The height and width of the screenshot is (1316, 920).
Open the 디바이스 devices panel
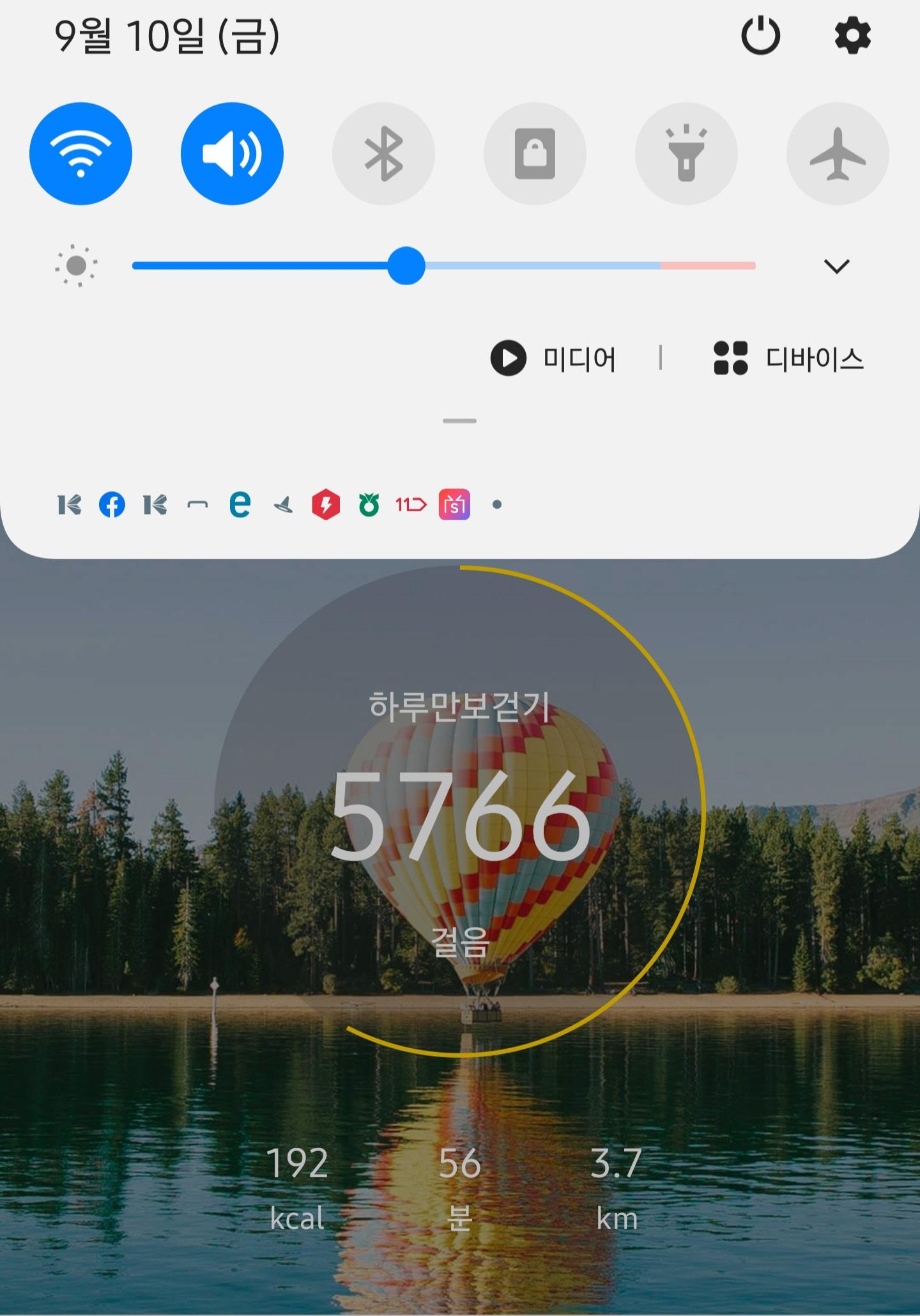[x=788, y=359]
